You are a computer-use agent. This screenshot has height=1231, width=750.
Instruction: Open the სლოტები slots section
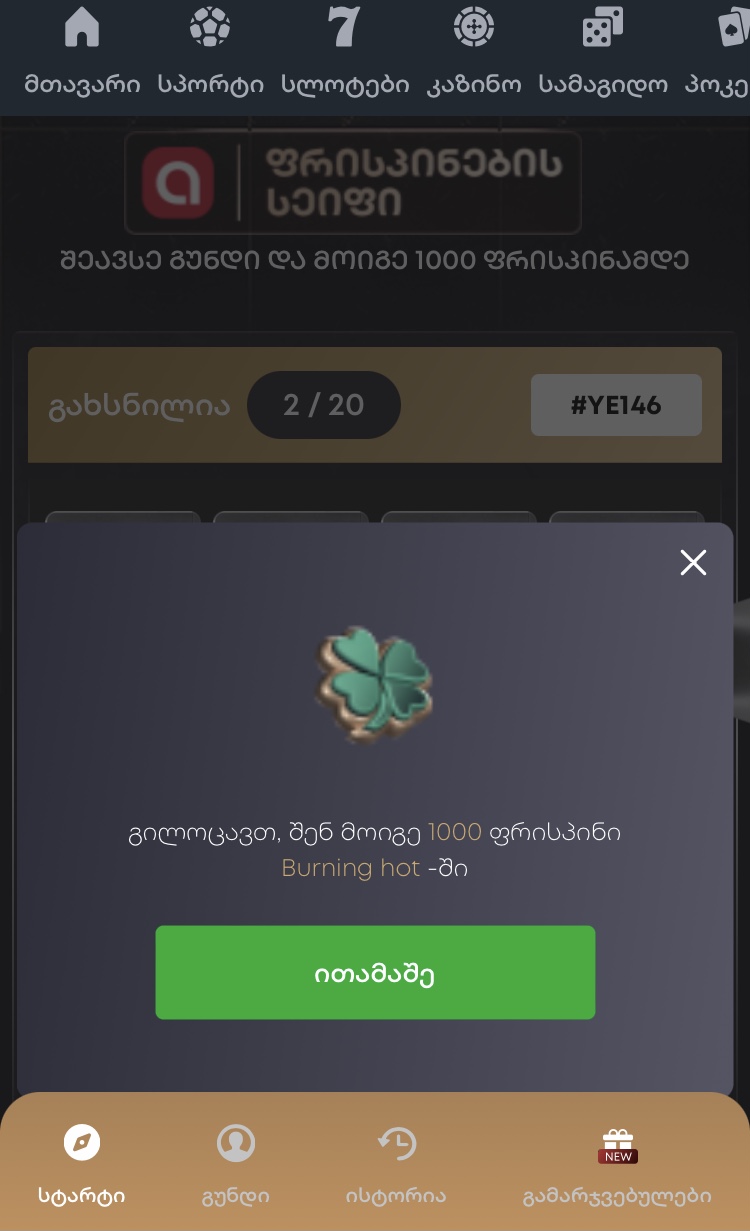tap(345, 52)
